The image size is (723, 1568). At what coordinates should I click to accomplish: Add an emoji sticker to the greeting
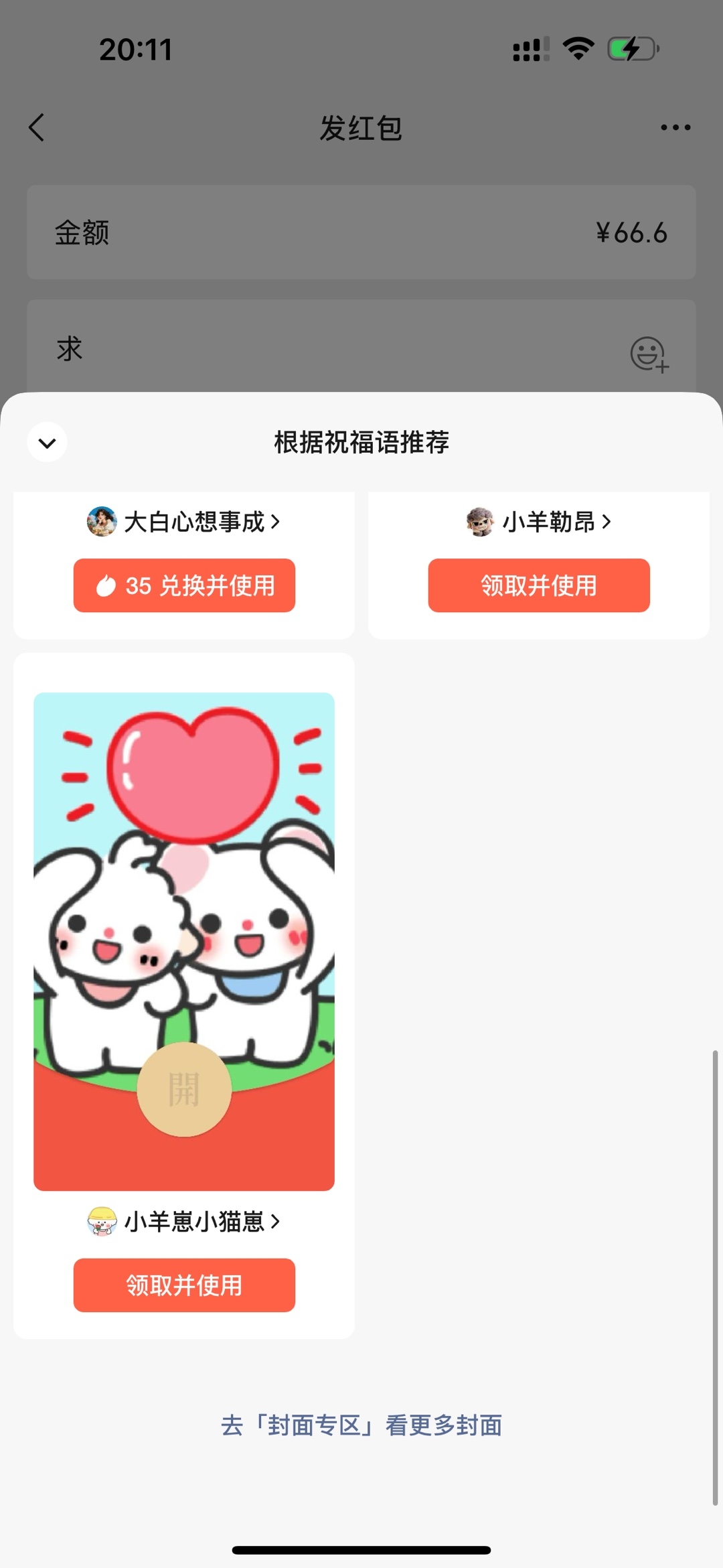649,354
